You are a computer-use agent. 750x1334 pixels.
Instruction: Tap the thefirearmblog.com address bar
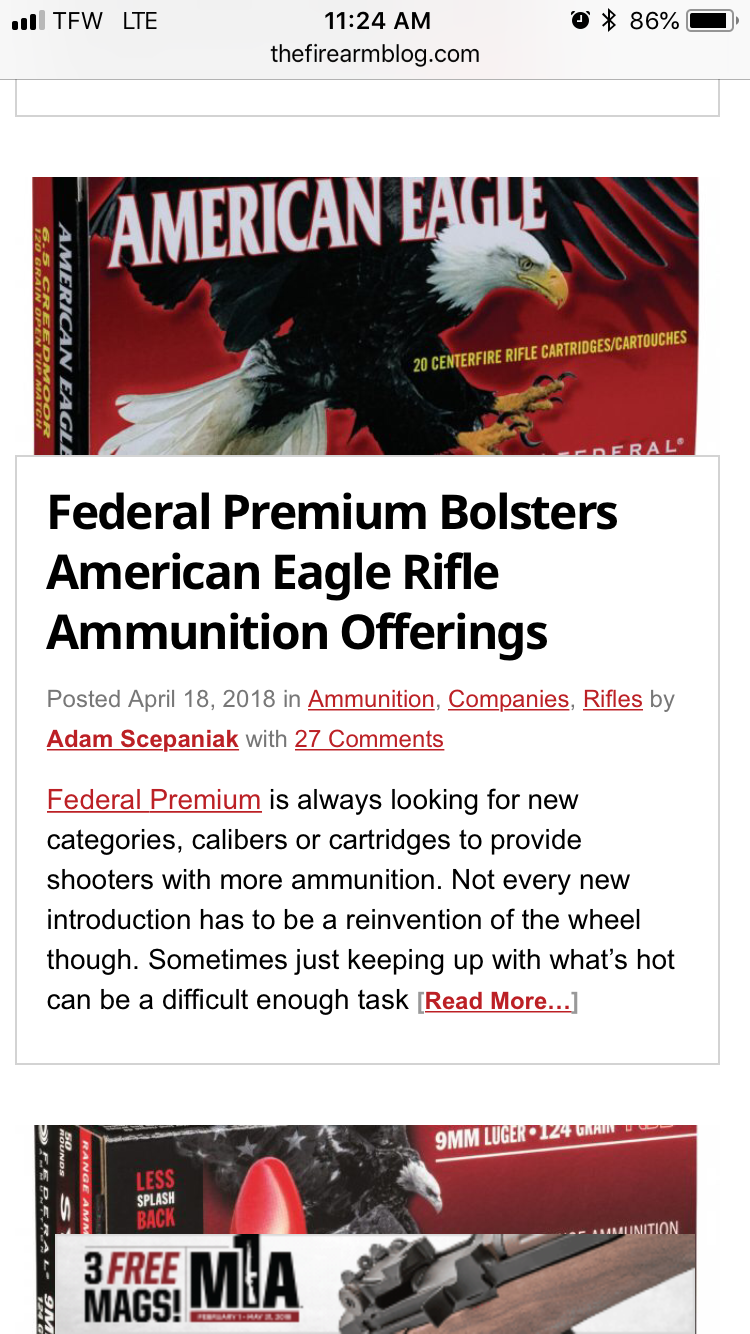coord(375,54)
